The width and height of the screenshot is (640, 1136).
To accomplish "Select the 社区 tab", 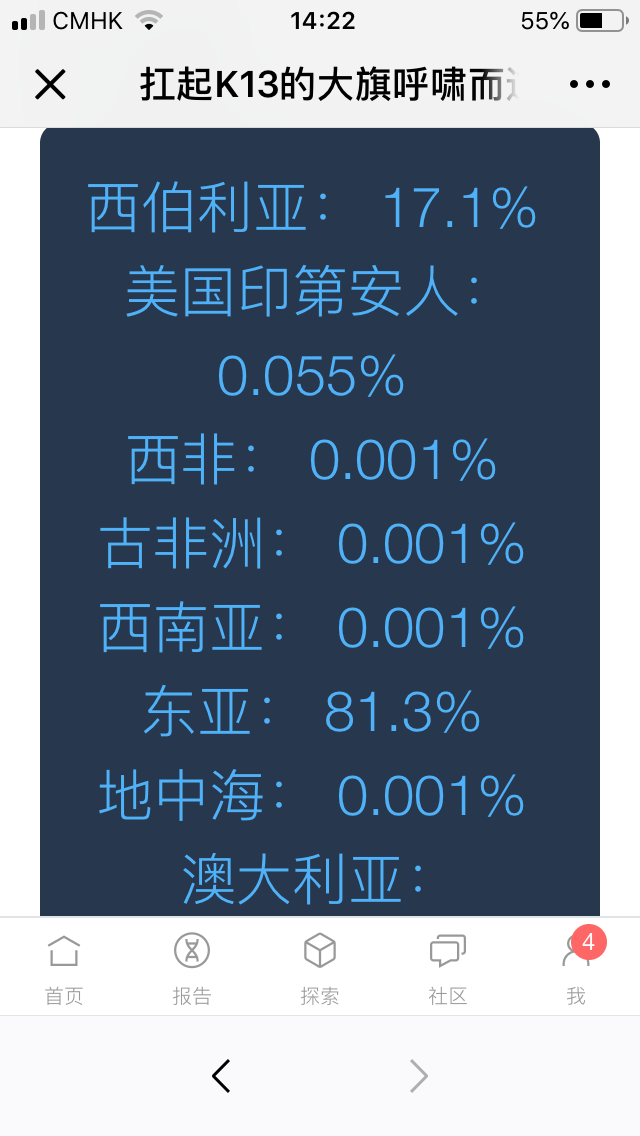I will coord(448,969).
